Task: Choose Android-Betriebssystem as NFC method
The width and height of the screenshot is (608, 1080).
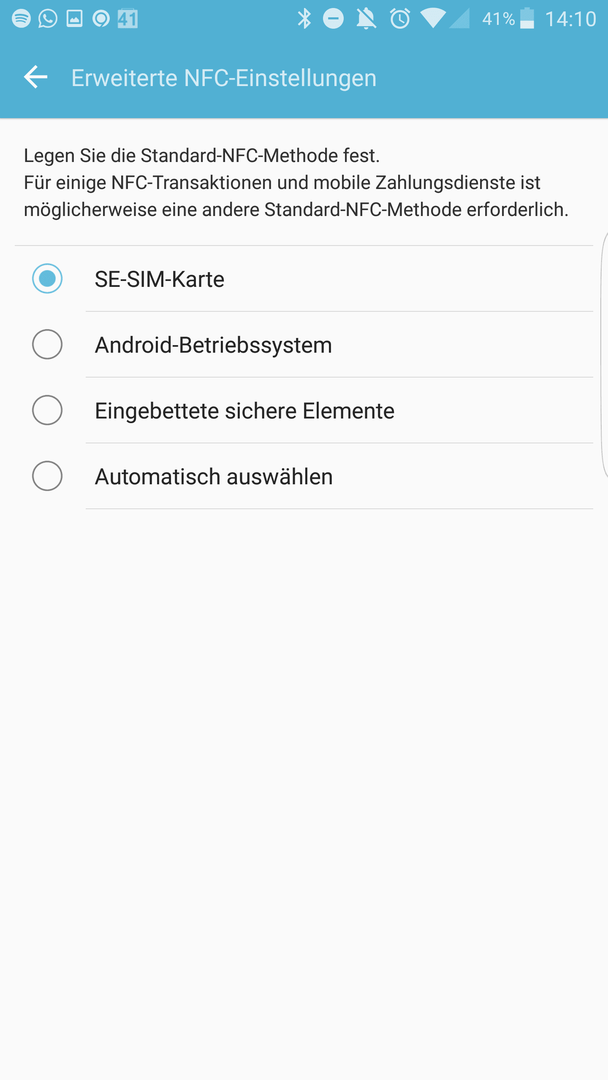Action: click(x=304, y=344)
